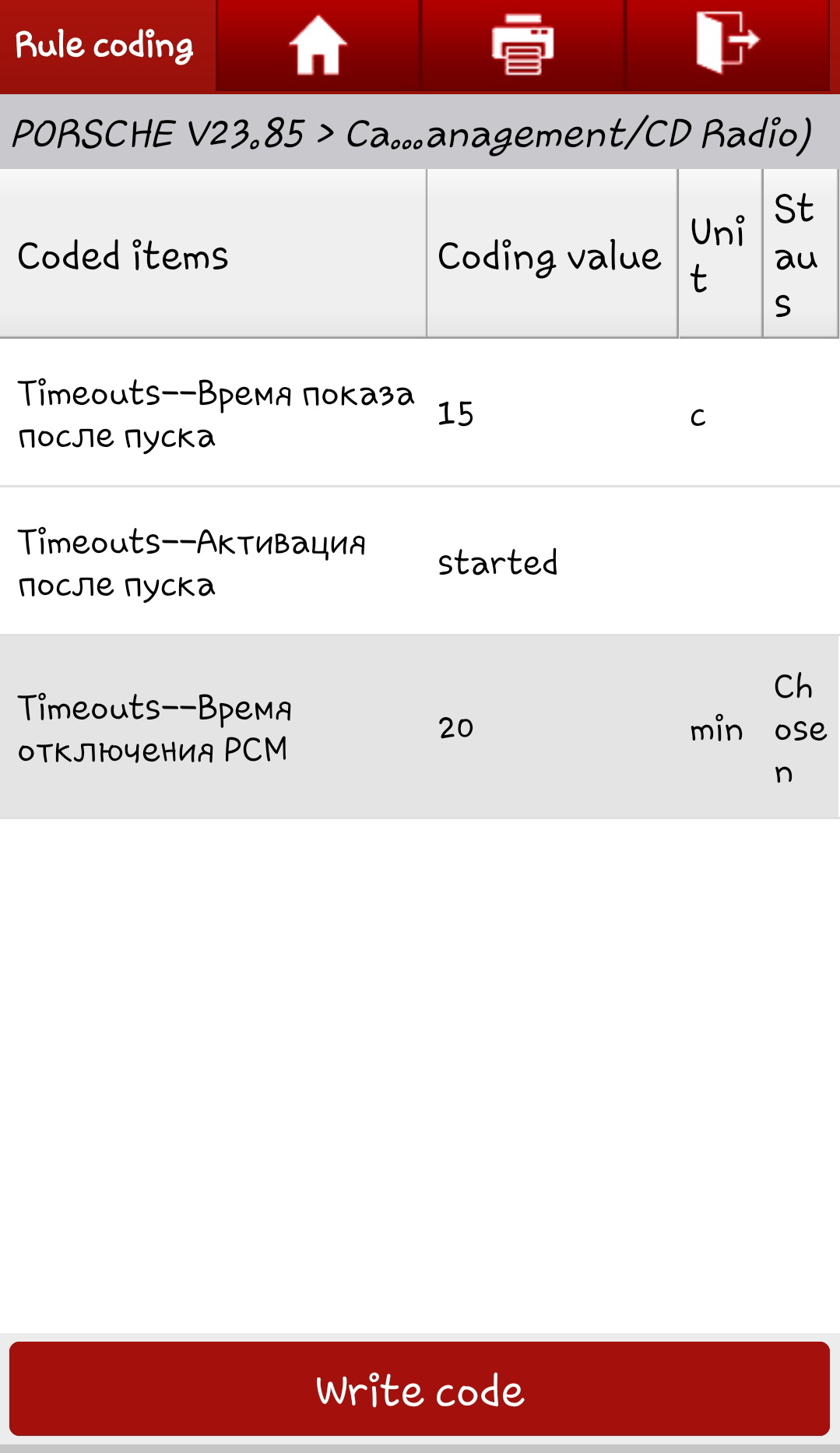Screen dimensions: 840x1453
Task: Select the Время отключения PCM row
Action: [420, 727]
